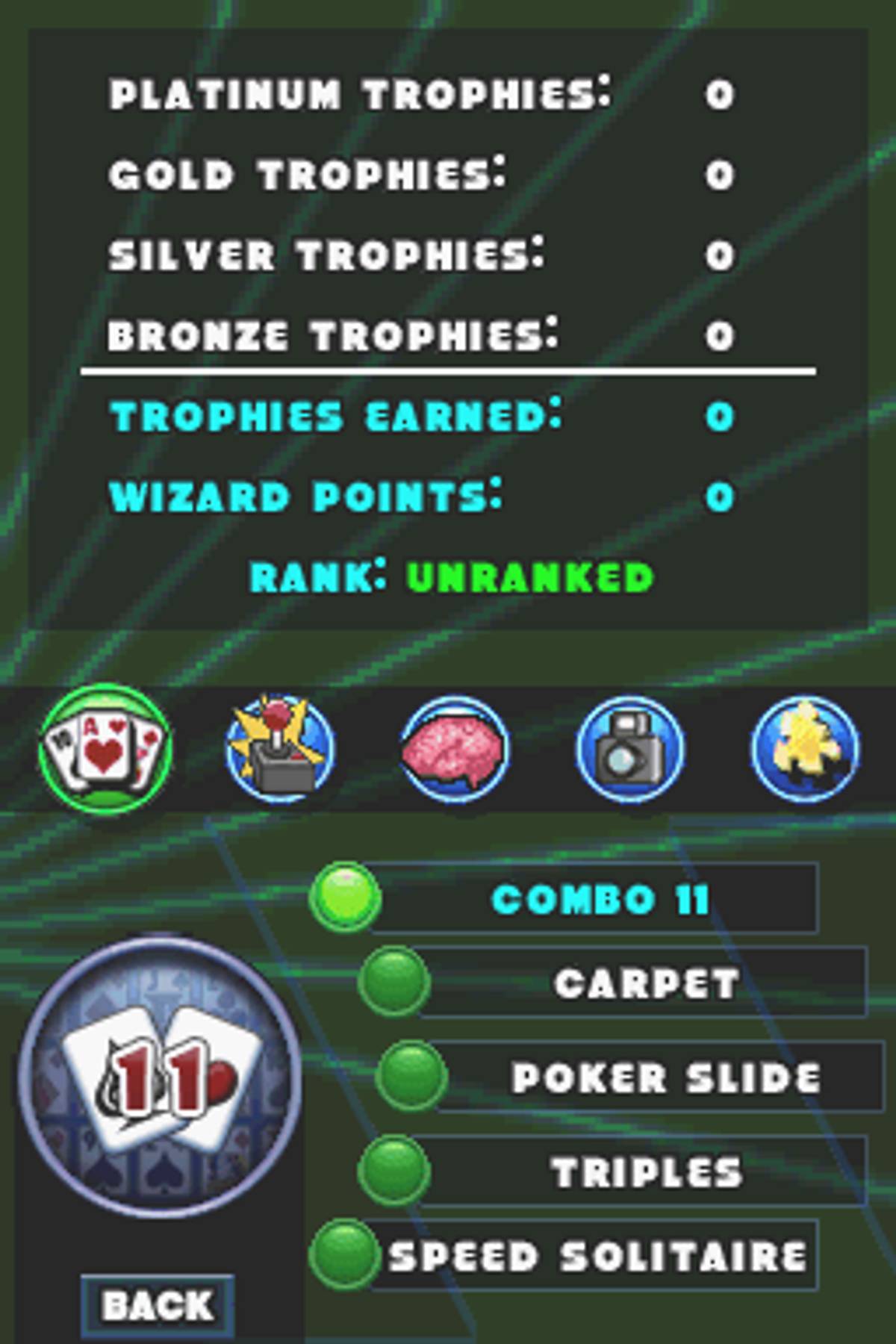Open the brain games category
This screenshot has width=896, height=1344.
point(455,748)
